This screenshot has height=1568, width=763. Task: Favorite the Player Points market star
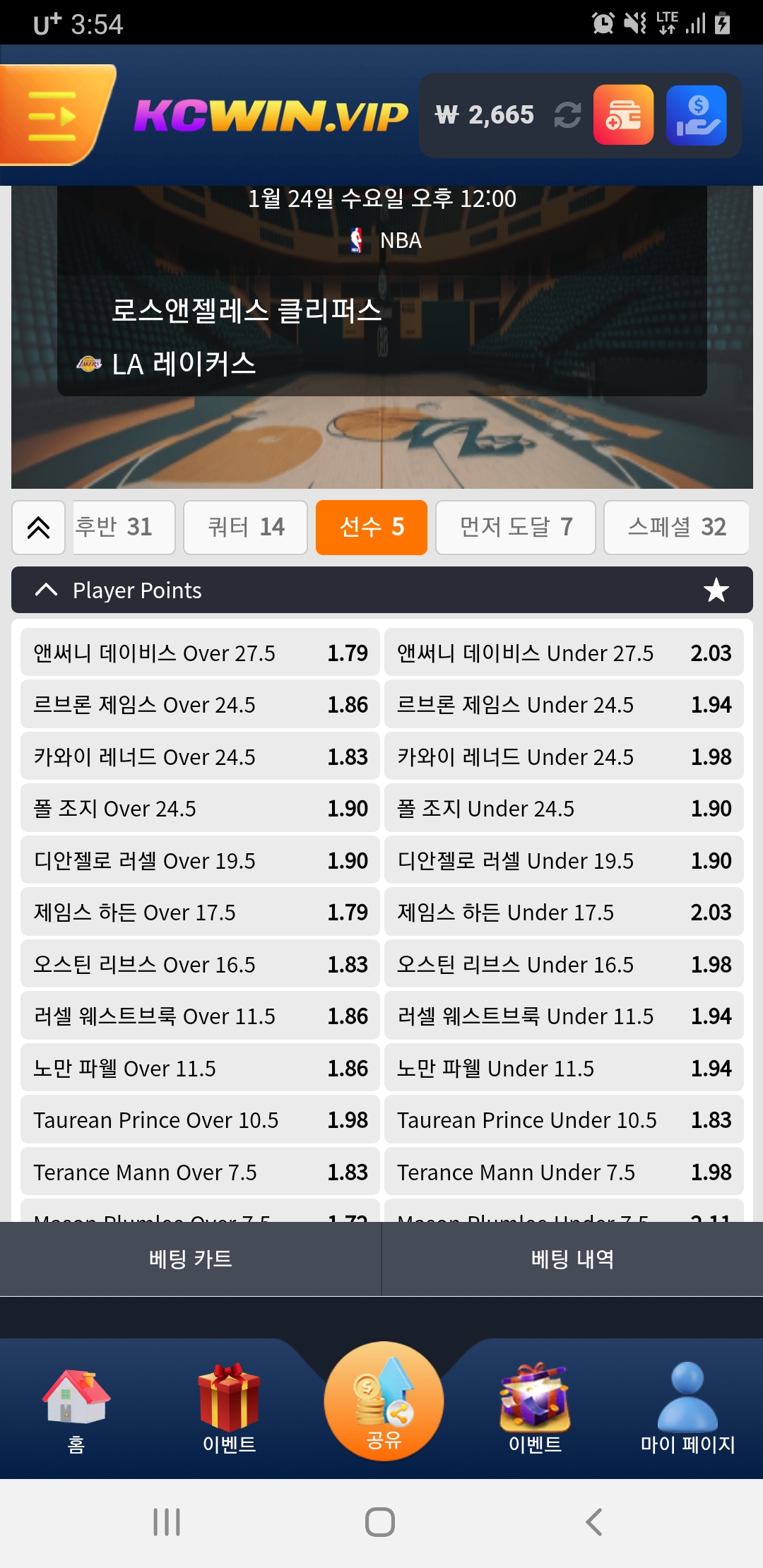pyautogui.click(x=716, y=590)
